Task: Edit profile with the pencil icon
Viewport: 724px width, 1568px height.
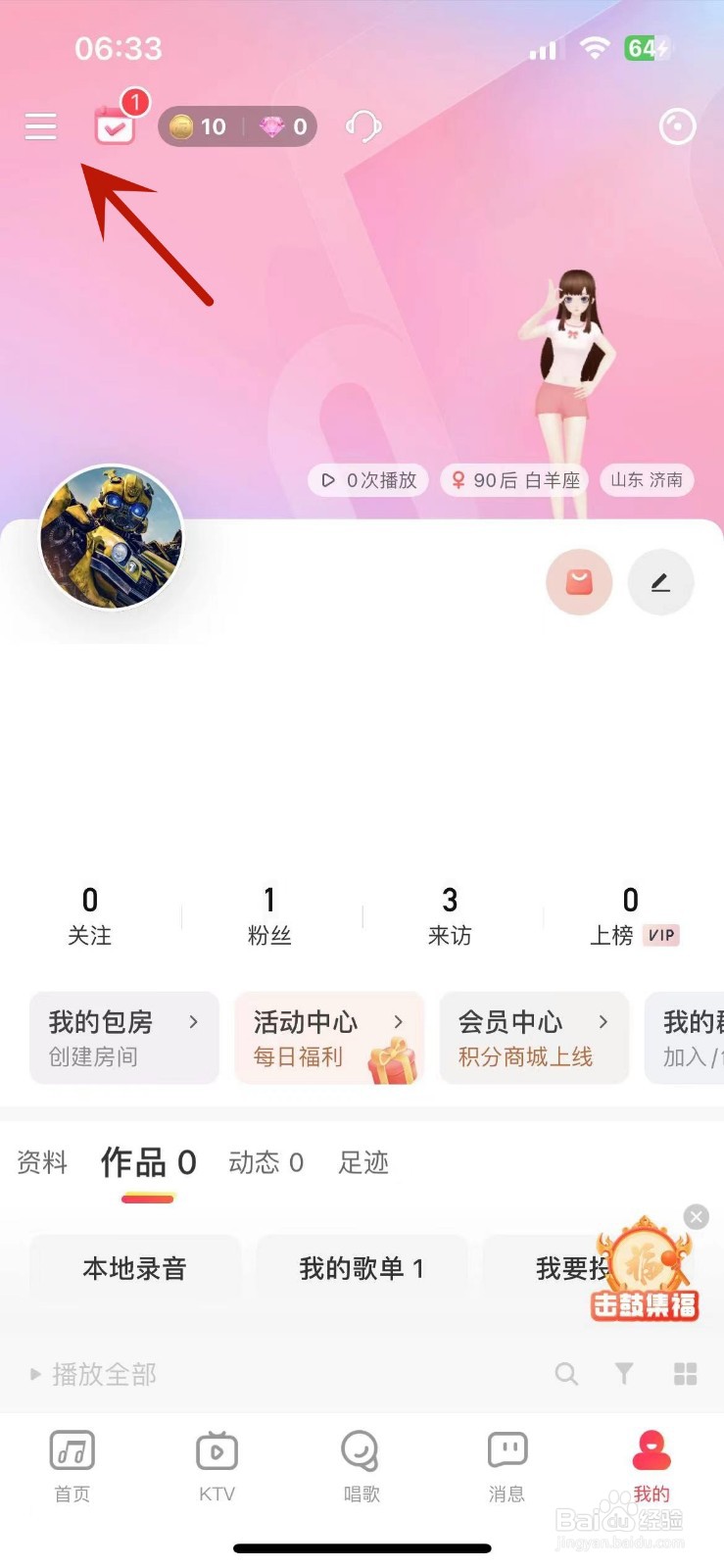Action: coord(660,581)
